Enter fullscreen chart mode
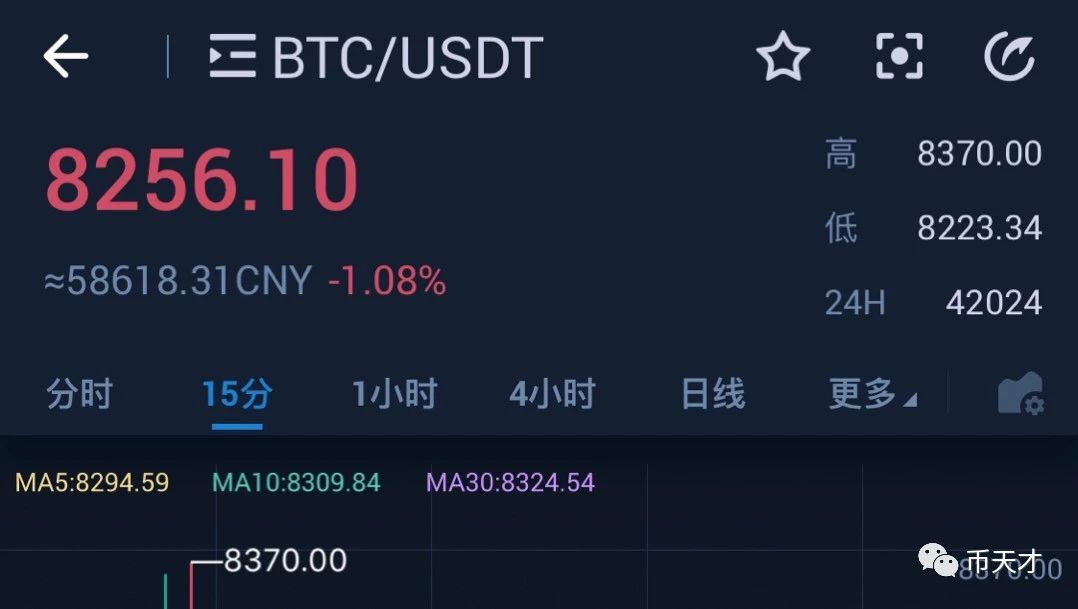1078x609 pixels. coord(899,56)
